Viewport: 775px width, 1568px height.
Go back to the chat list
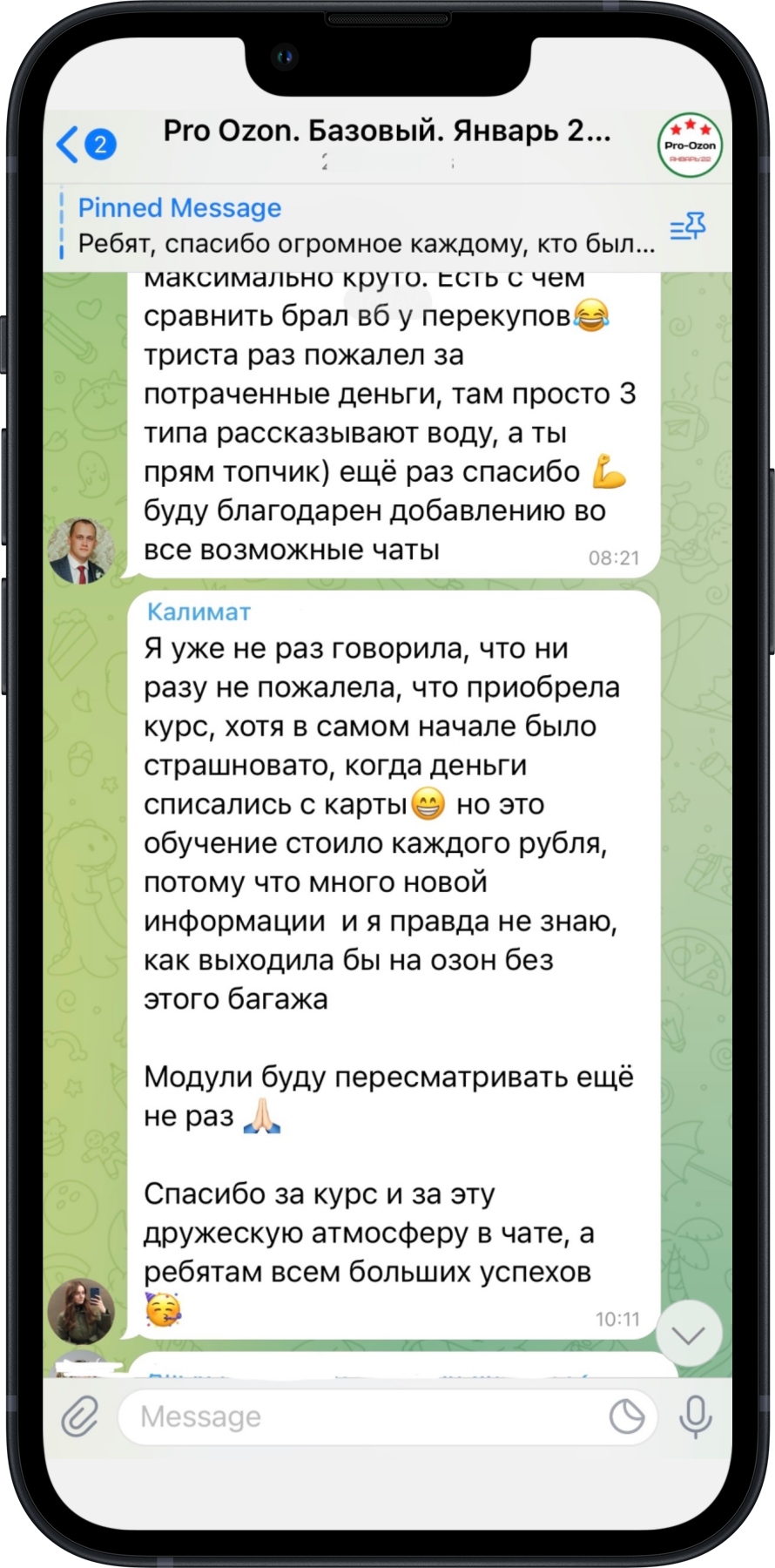click(x=84, y=144)
